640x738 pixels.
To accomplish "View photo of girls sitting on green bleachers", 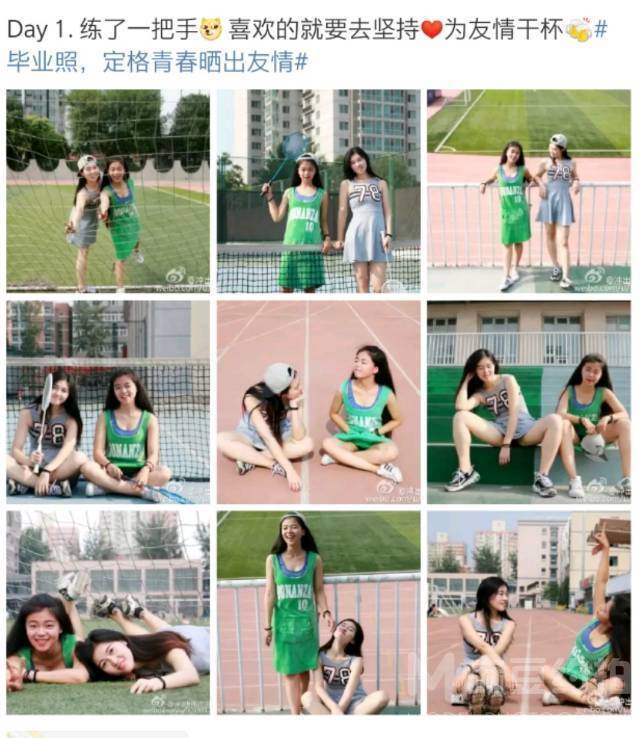I will pos(528,402).
